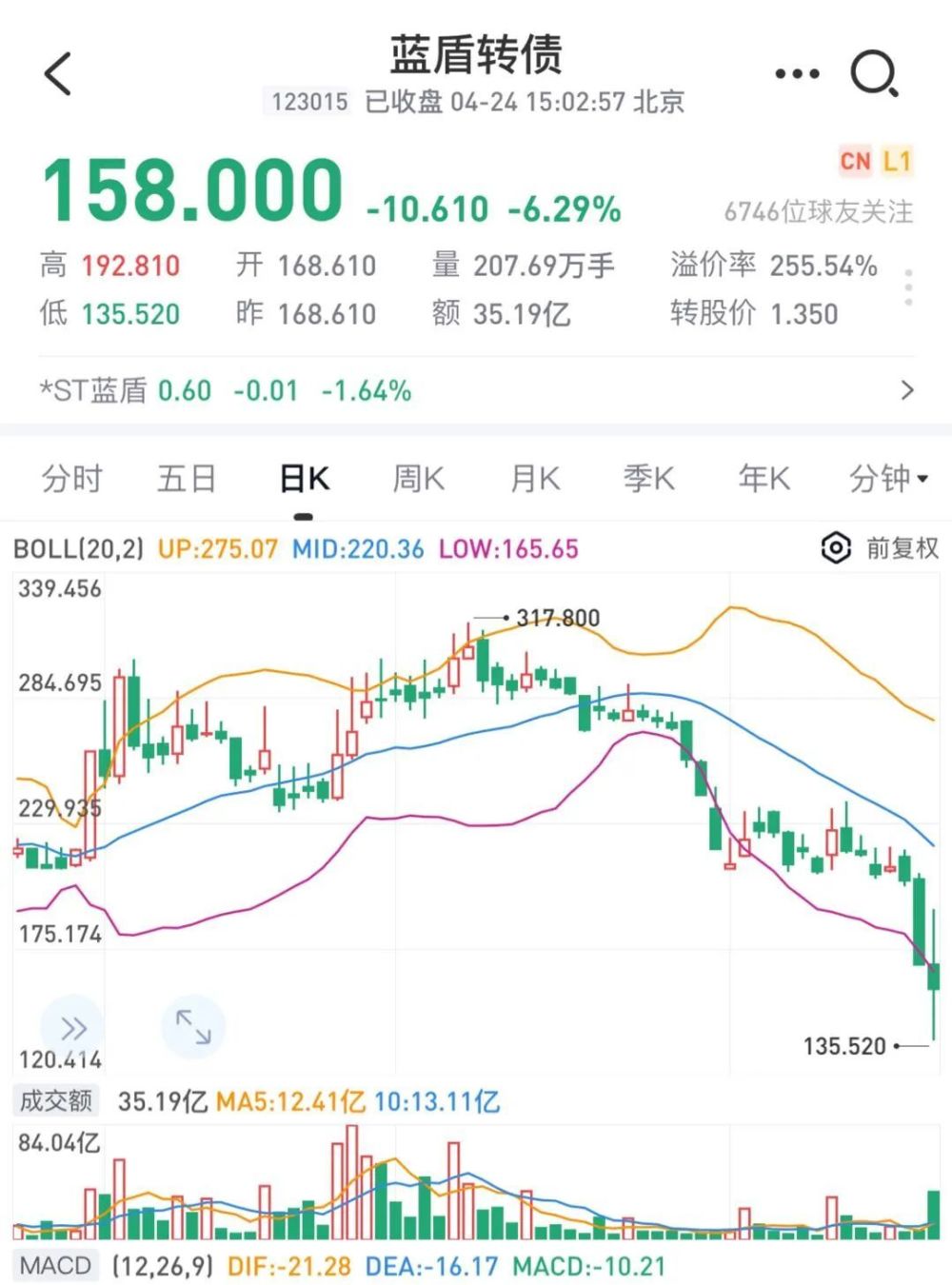Open the 前复权 adjustment settings
The image size is (952, 1285).
[x=880, y=548]
